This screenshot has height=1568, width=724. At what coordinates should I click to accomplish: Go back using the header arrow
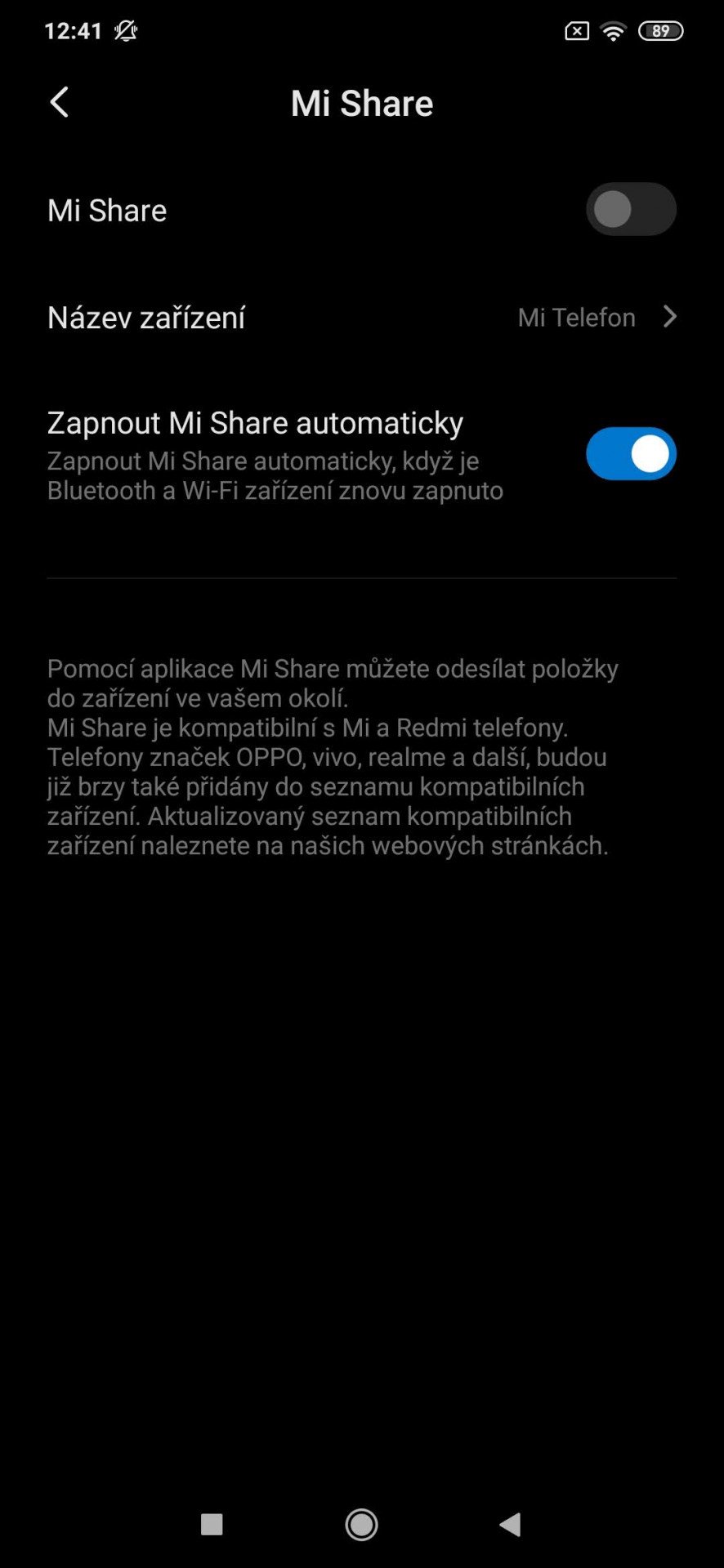[59, 103]
